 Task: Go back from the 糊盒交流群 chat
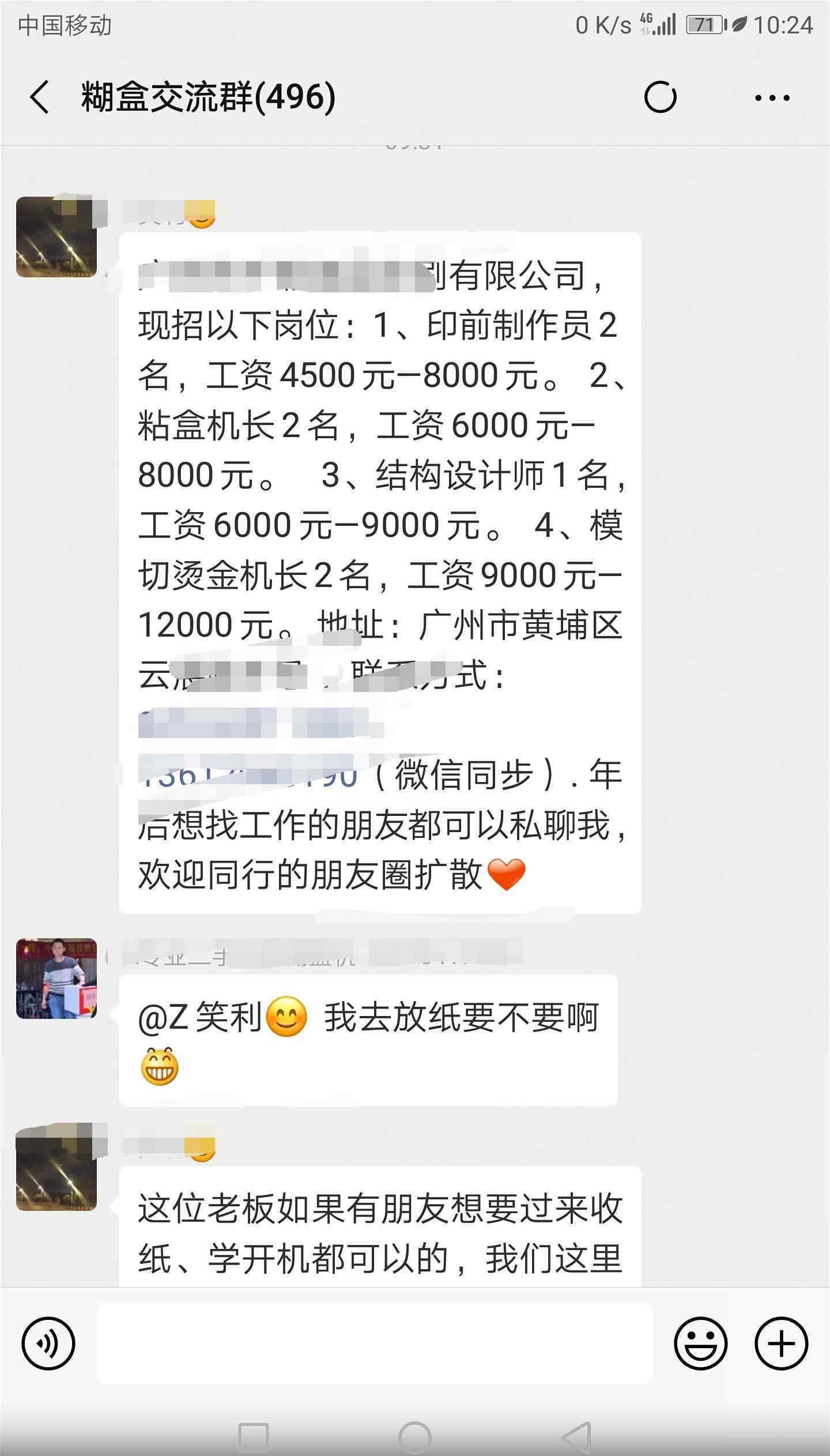pyautogui.click(x=39, y=97)
